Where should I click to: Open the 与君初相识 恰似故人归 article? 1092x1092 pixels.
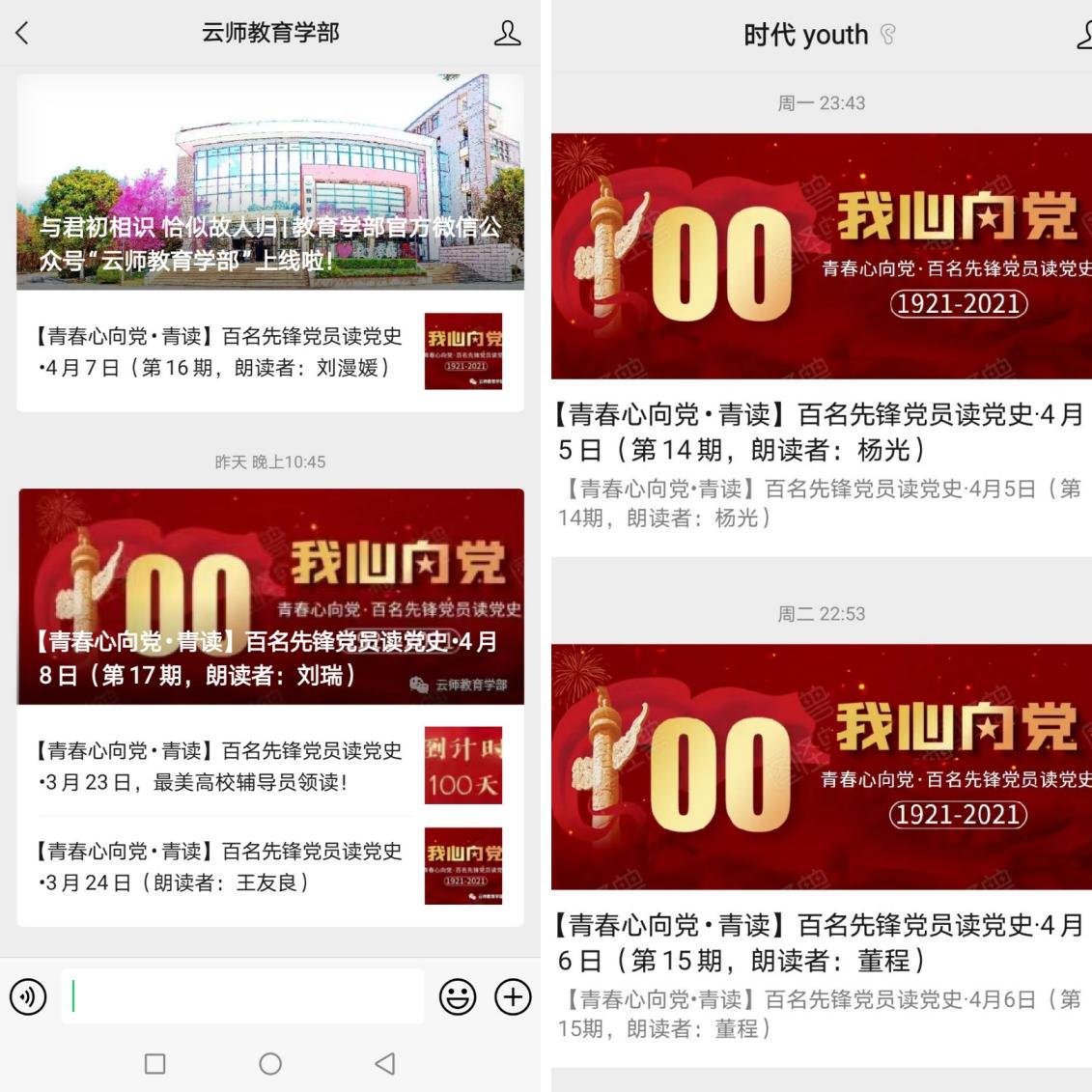pos(270,183)
